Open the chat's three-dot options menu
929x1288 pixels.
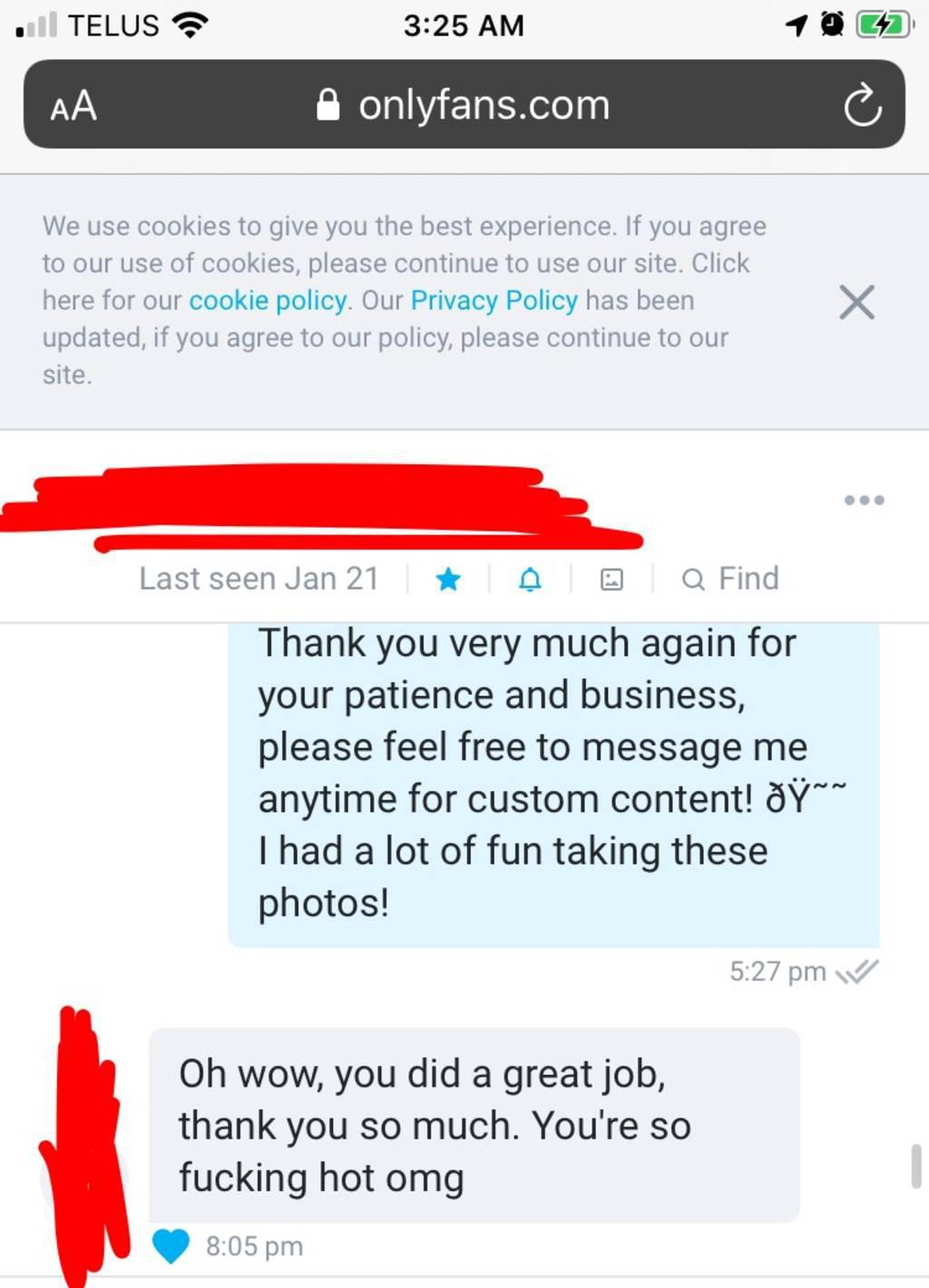pyautogui.click(x=864, y=500)
